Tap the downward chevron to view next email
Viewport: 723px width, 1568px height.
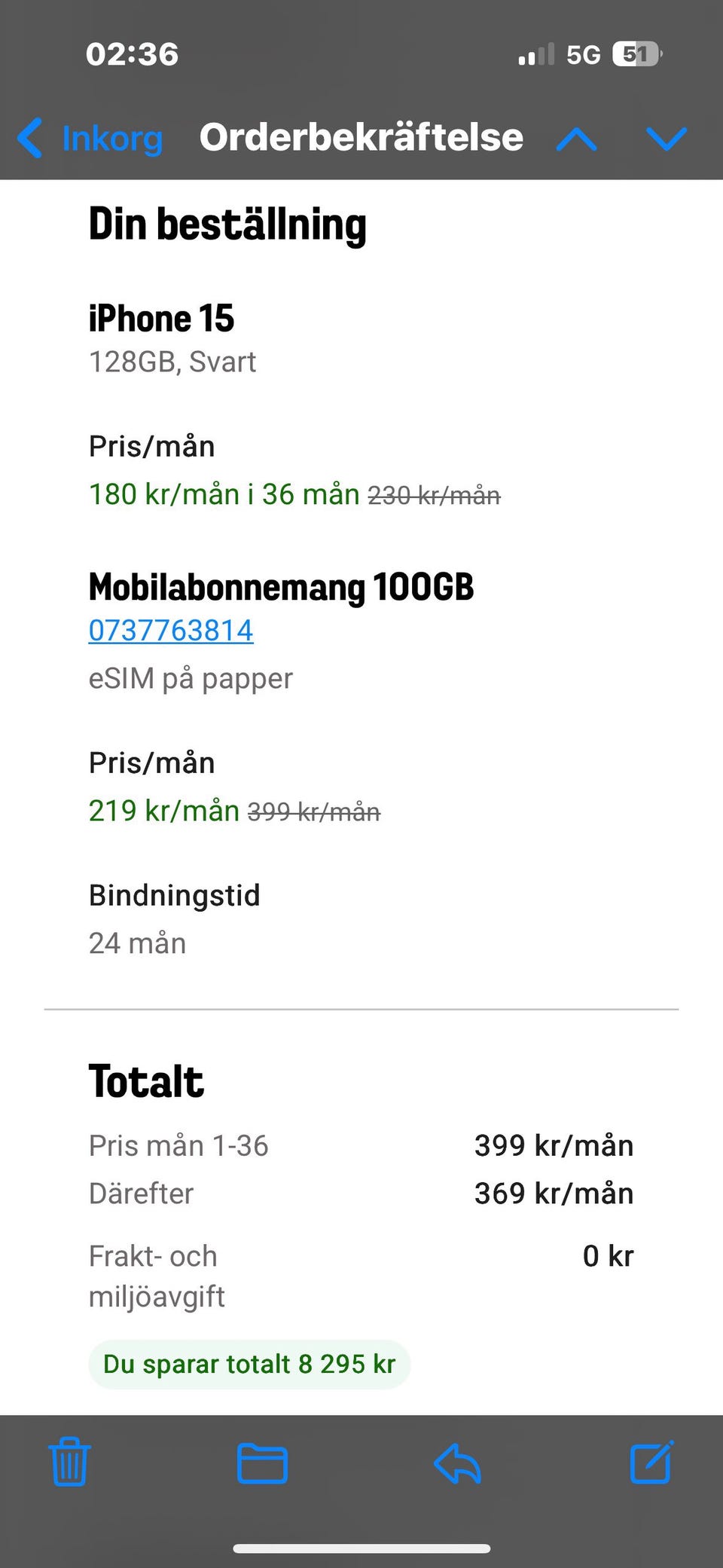coord(666,139)
